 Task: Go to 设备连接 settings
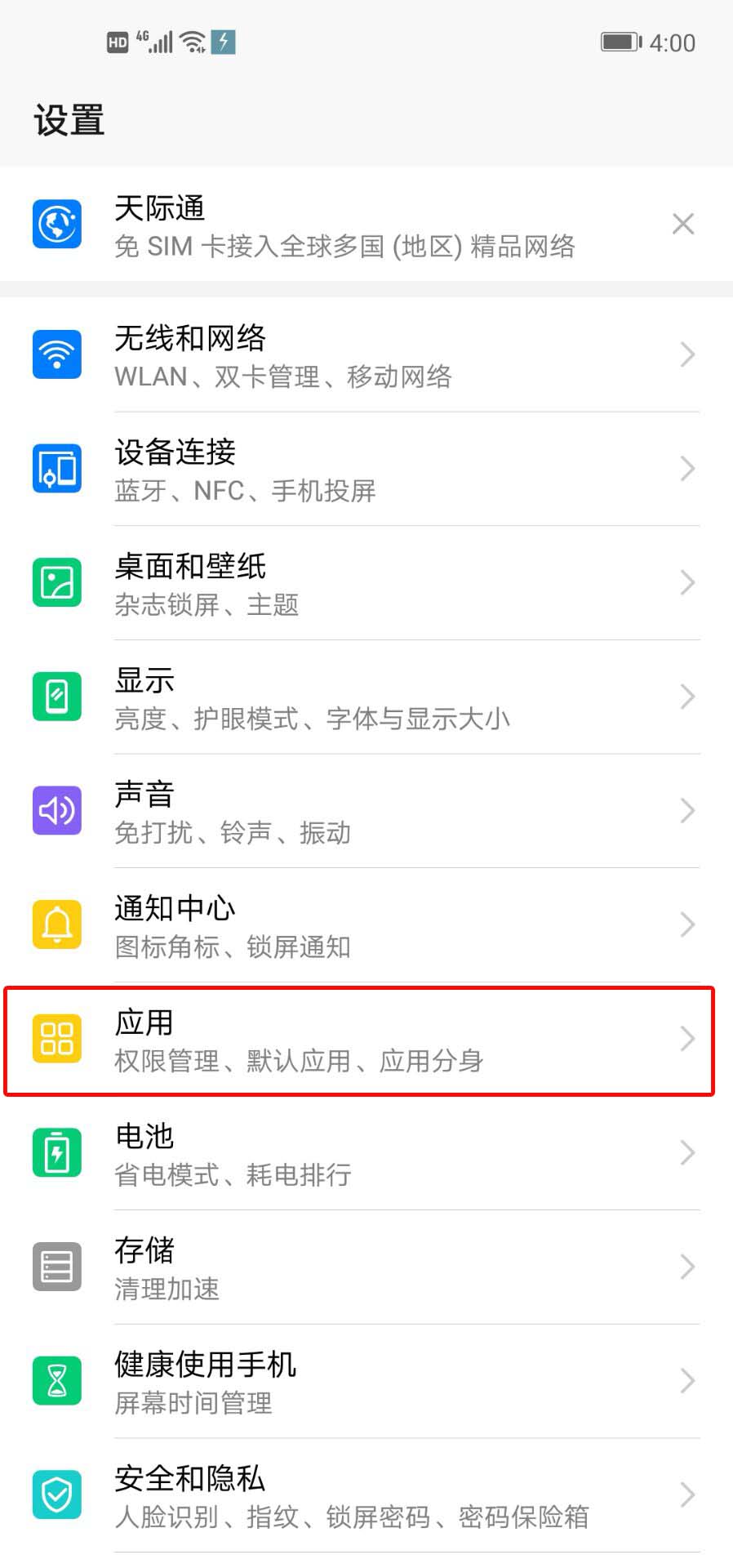click(366, 470)
